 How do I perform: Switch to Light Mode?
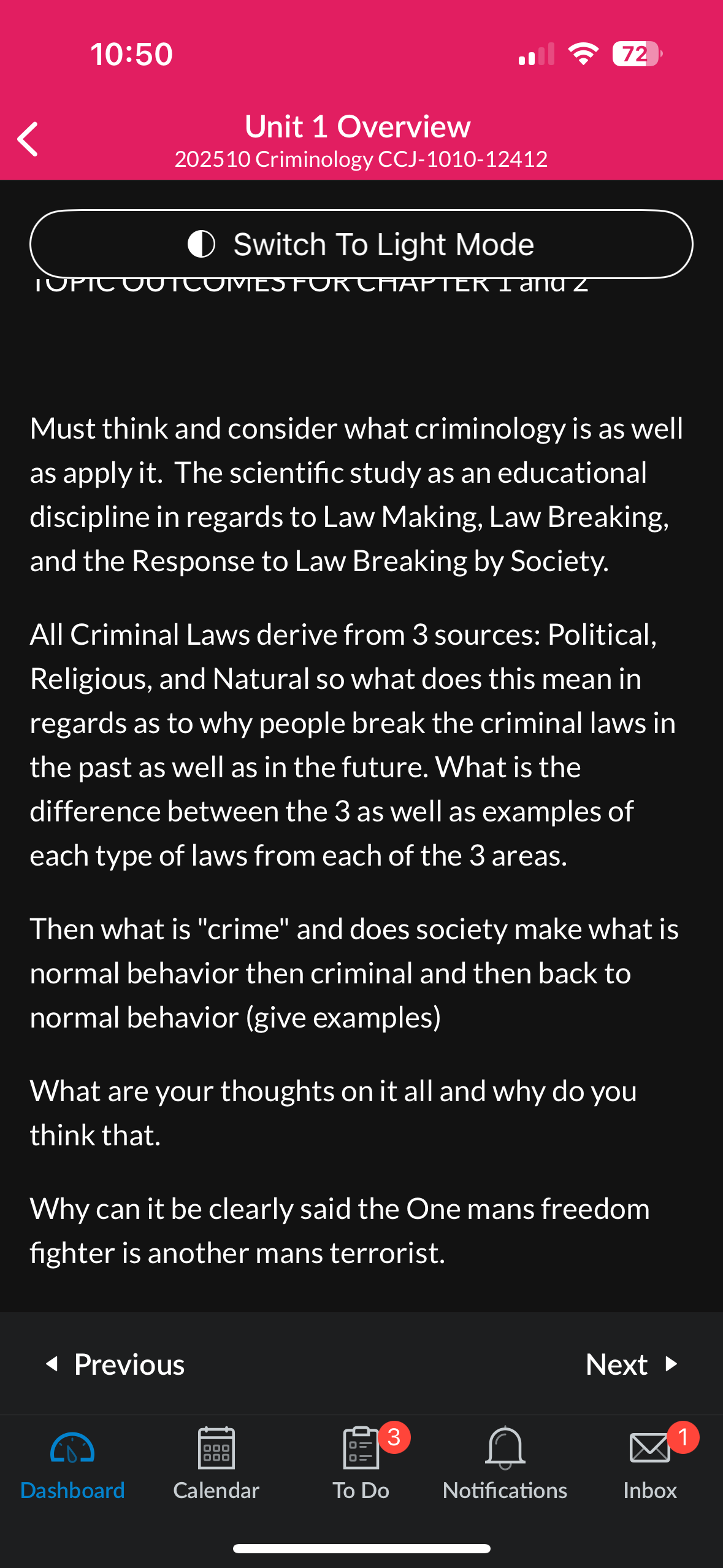pos(361,244)
